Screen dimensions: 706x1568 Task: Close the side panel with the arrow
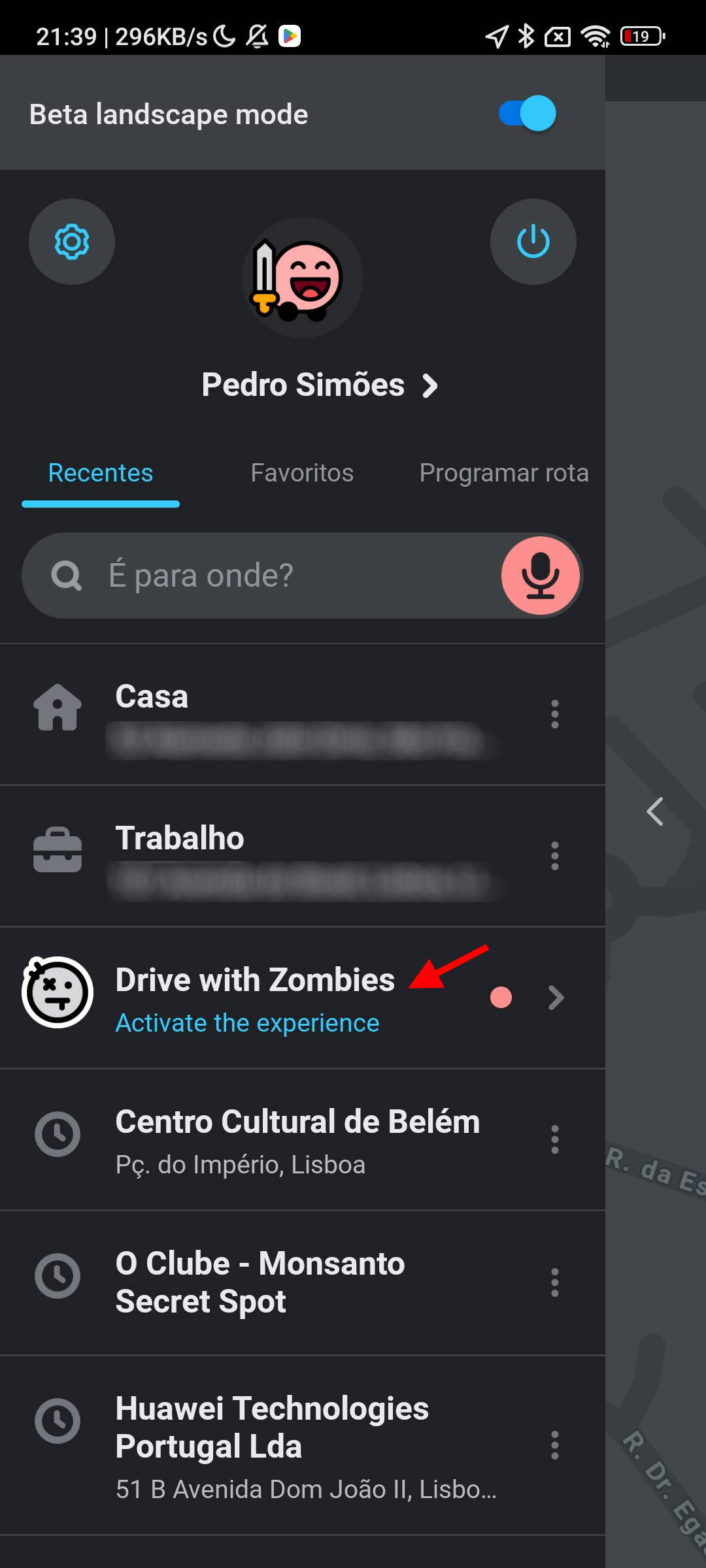click(x=655, y=812)
